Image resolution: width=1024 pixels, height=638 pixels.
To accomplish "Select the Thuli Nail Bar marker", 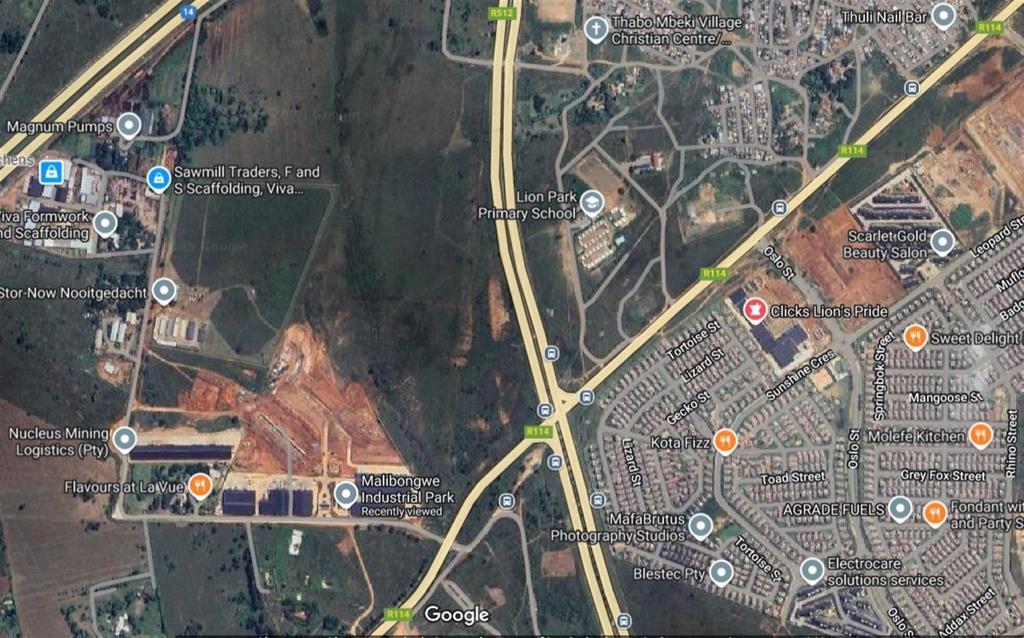I will (943, 15).
